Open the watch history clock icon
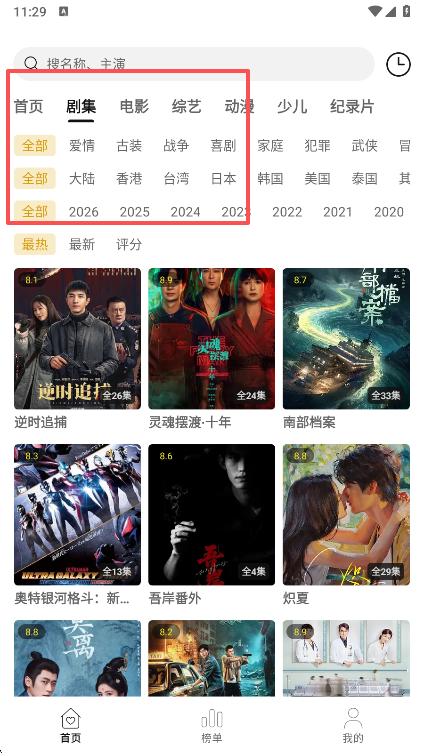This screenshot has width=424, height=753. [x=398, y=64]
